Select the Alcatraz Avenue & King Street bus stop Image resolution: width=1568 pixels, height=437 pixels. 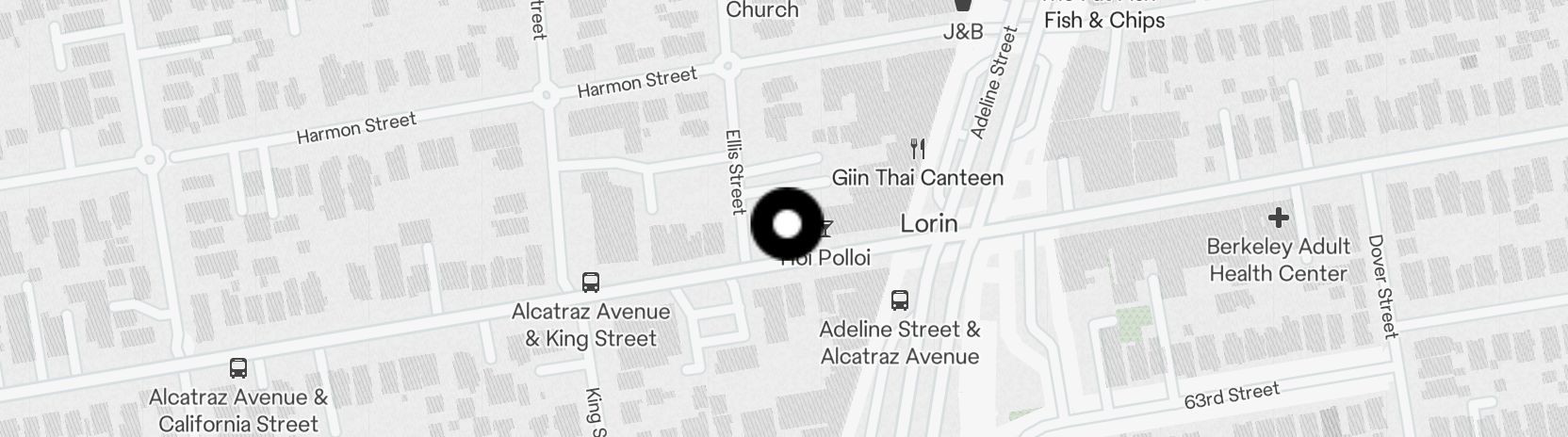click(x=591, y=282)
